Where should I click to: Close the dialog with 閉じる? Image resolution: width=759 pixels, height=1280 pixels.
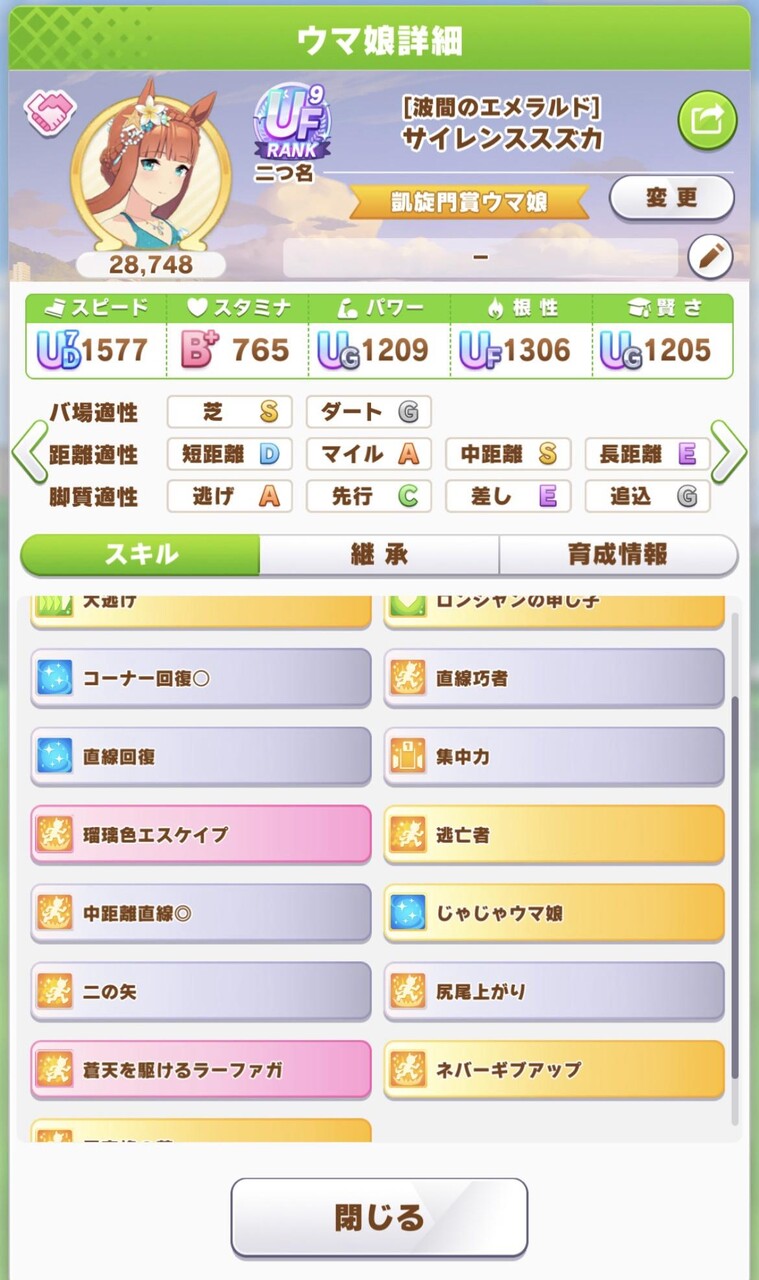click(379, 1217)
